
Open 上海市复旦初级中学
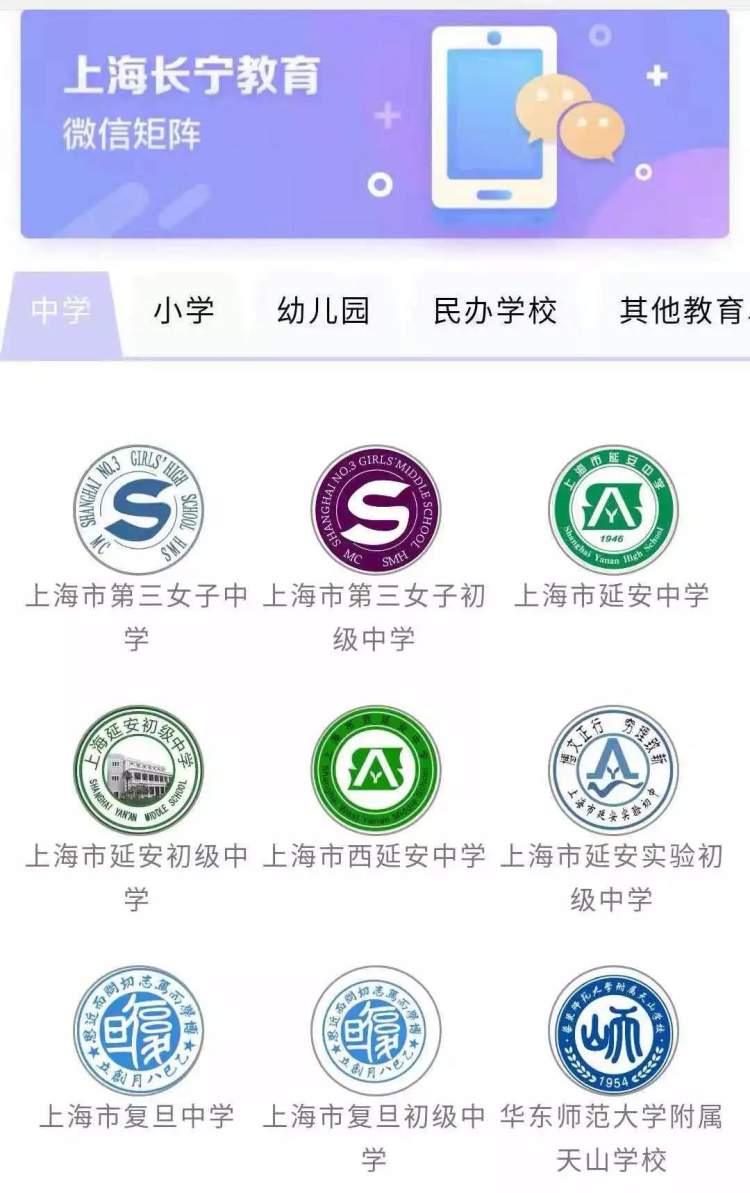pyautogui.click(x=375, y=1030)
